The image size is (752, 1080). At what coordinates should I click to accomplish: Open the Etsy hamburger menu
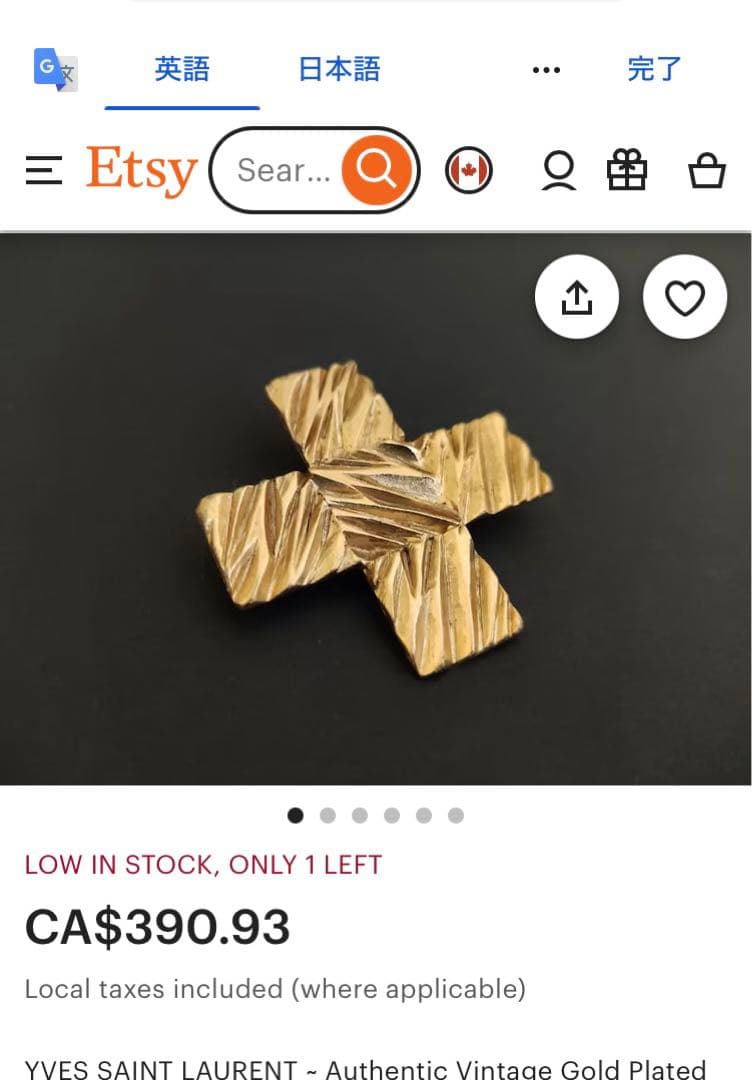pos(44,171)
